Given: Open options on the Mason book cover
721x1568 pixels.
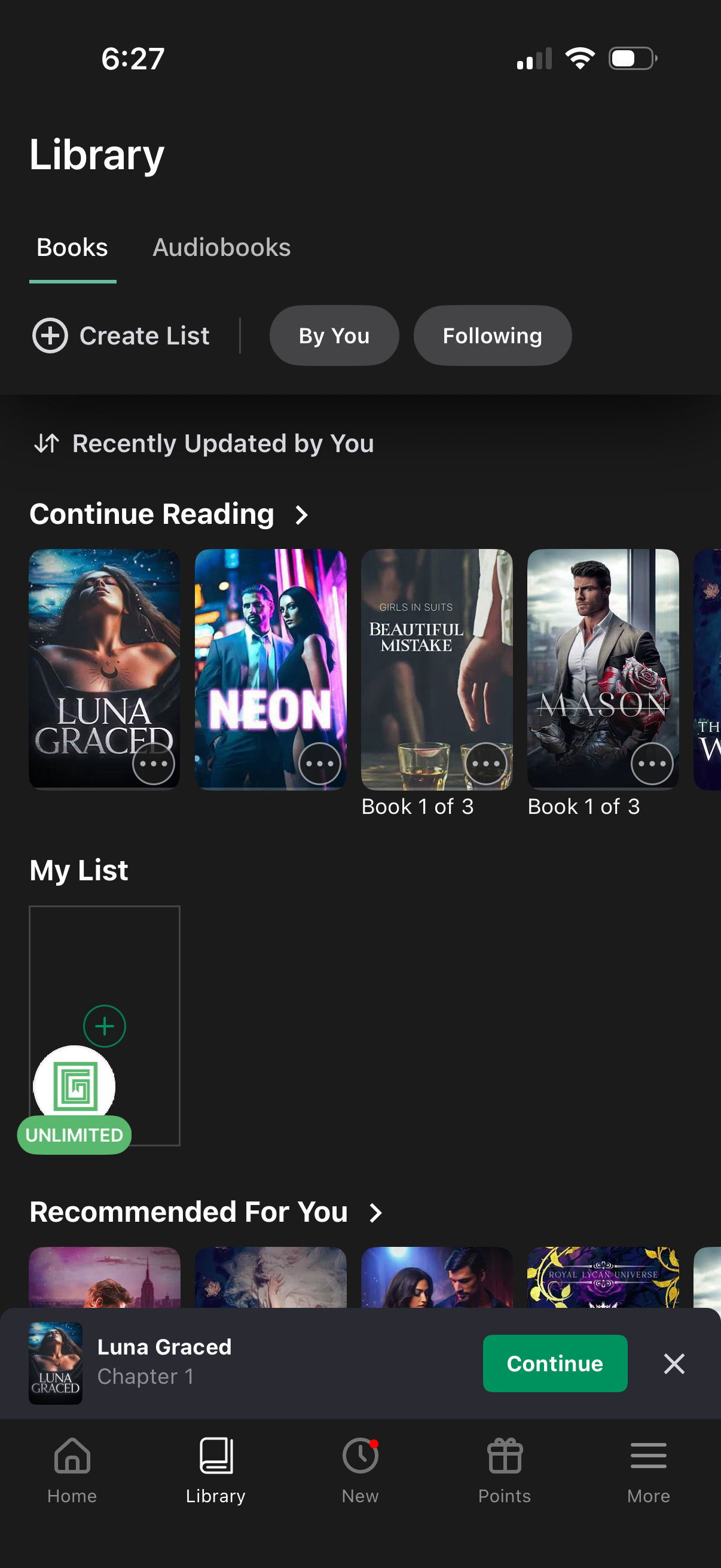Looking at the screenshot, I should [x=652, y=764].
